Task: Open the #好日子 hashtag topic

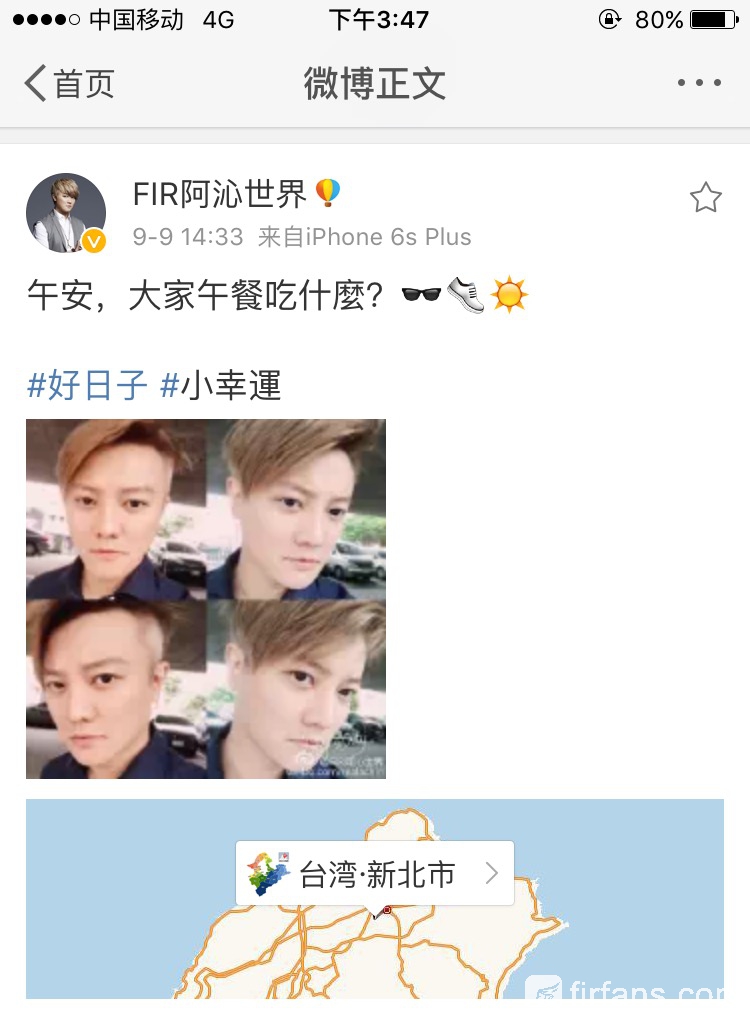Action: pos(88,385)
